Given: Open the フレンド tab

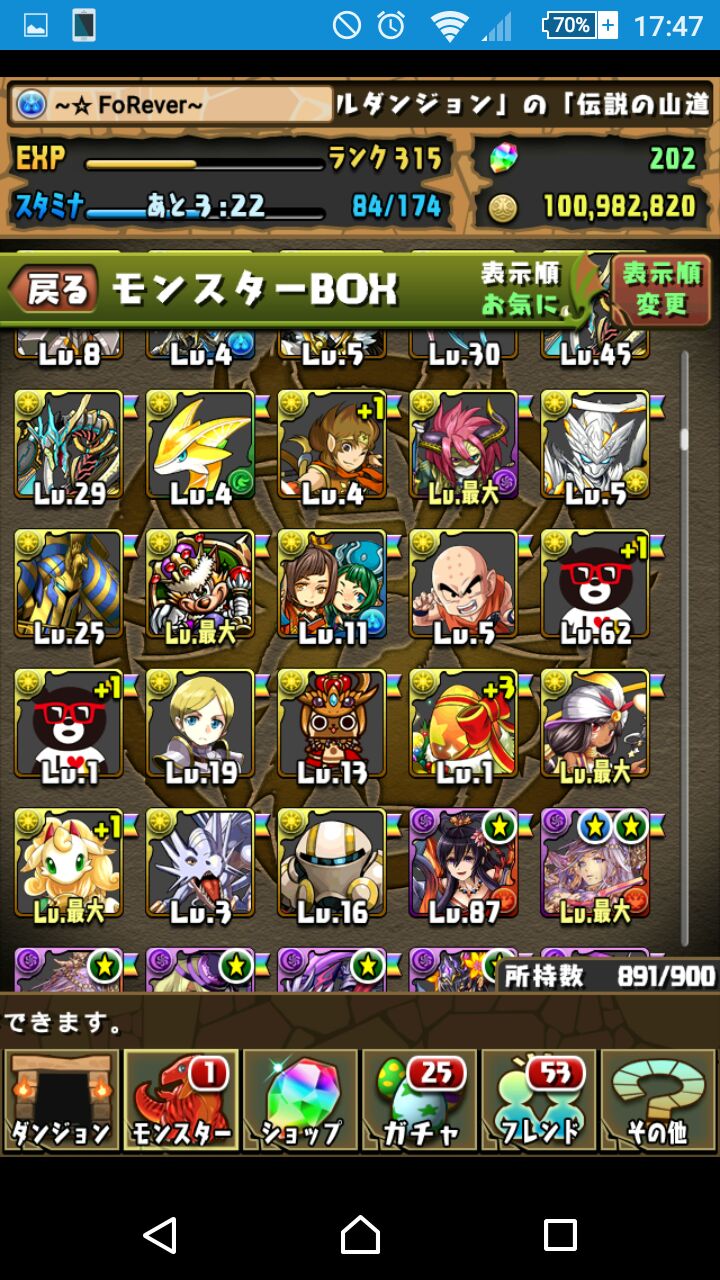Looking at the screenshot, I should pos(539,1101).
